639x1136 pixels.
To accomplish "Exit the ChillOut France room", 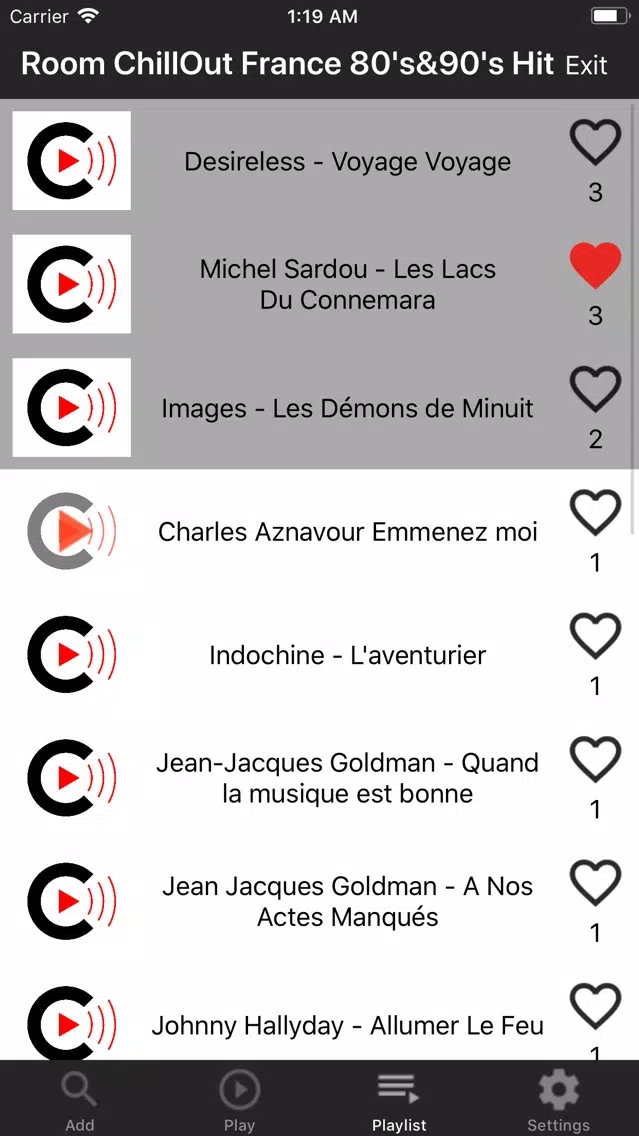I will pos(586,64).
